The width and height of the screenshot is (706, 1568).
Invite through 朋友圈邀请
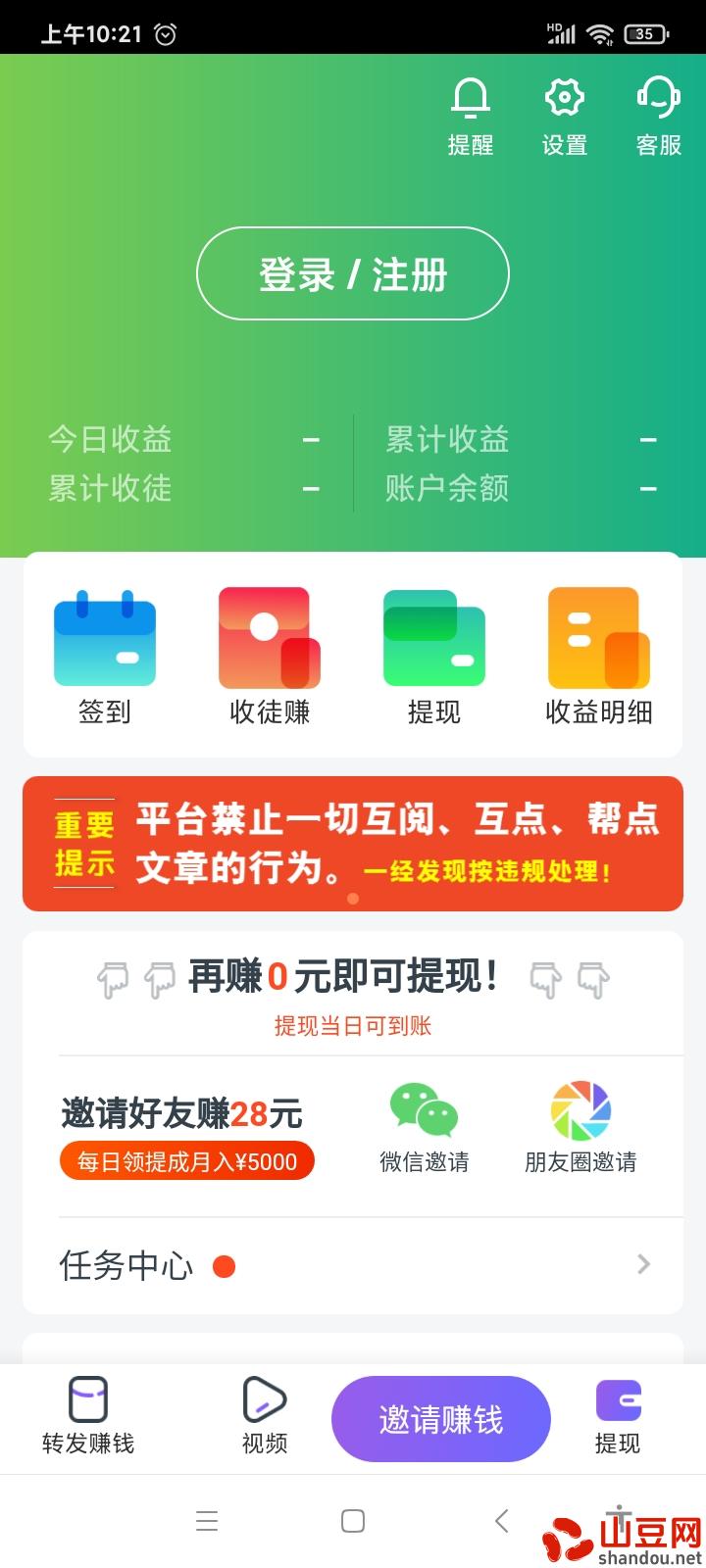[580, 1127]
